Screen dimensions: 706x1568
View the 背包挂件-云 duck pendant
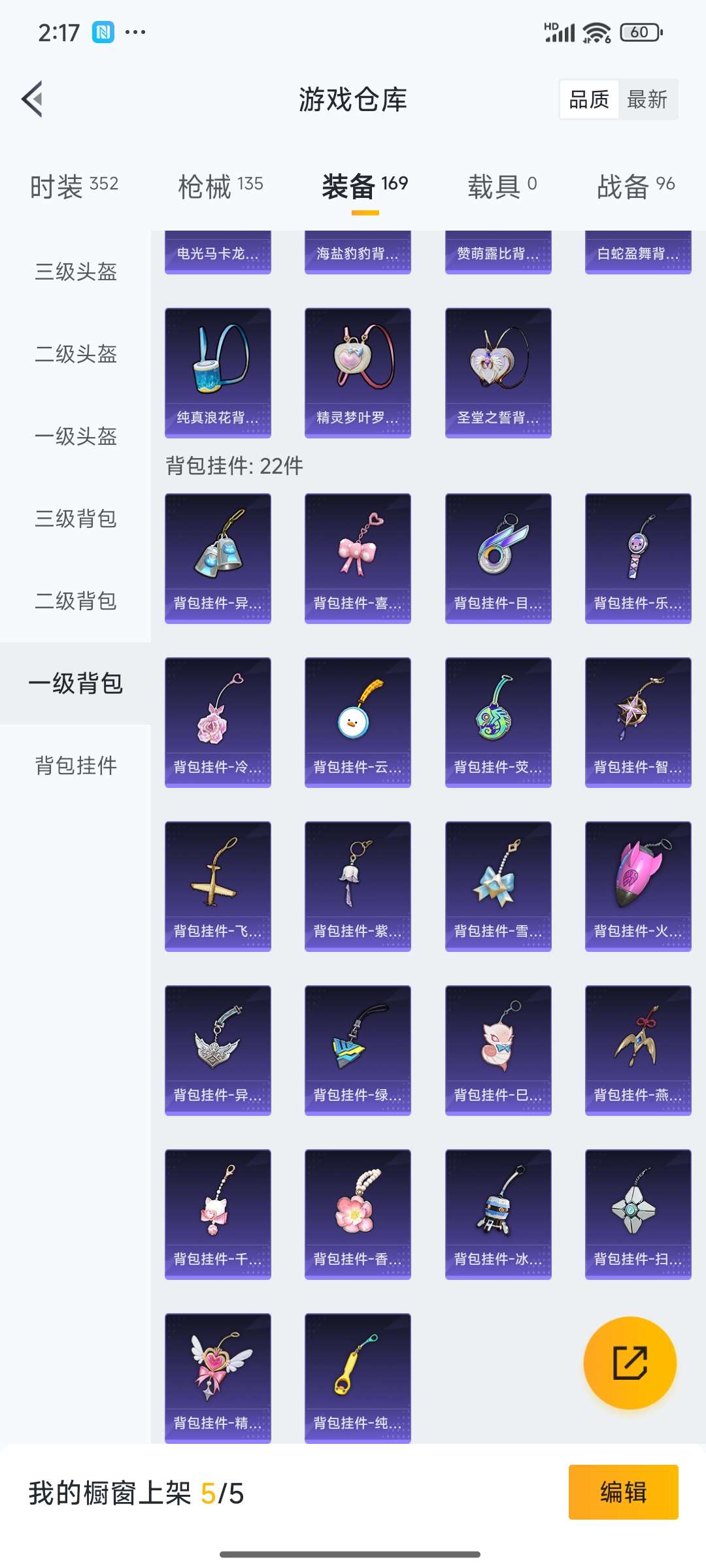click(x=358, y=722)
